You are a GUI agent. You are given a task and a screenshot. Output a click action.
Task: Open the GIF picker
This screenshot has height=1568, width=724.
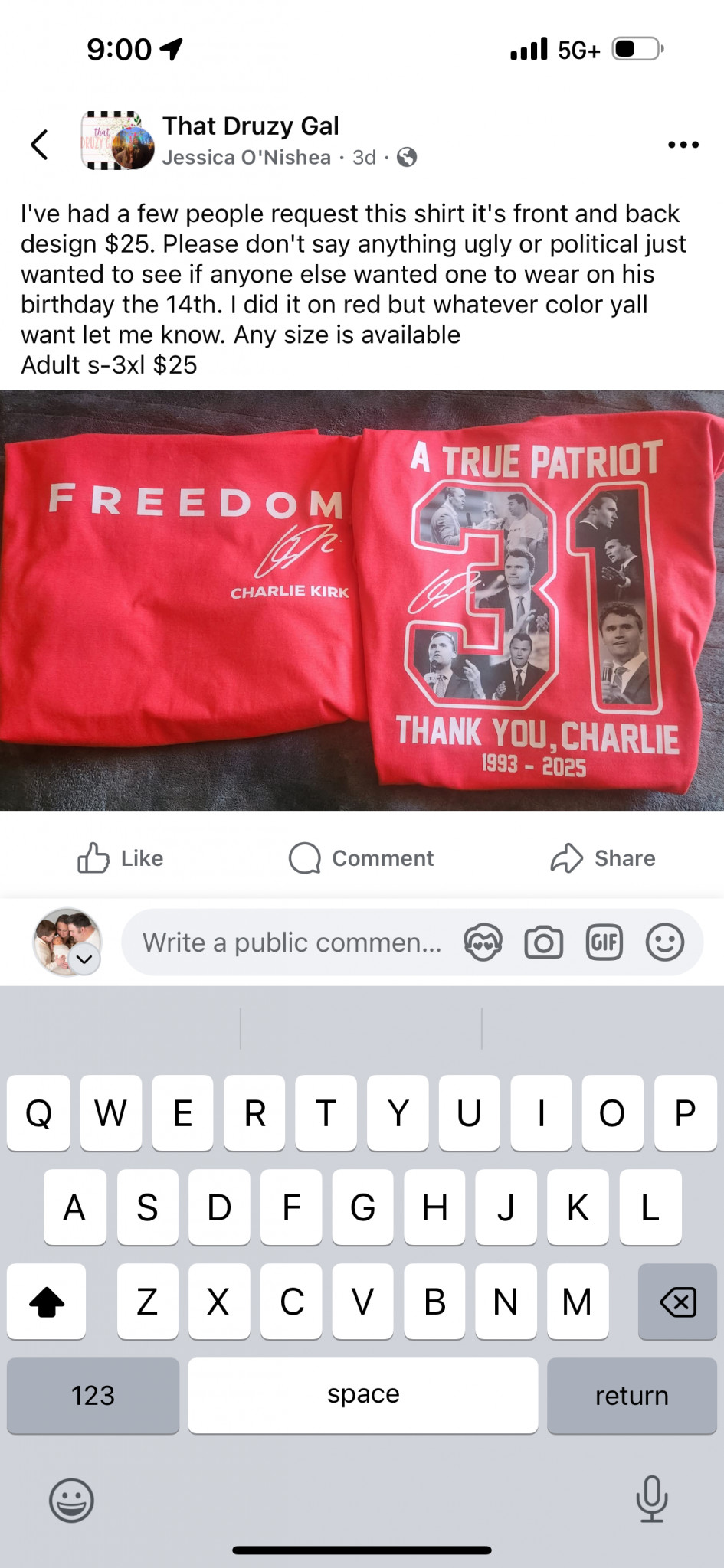click(604, 942)
